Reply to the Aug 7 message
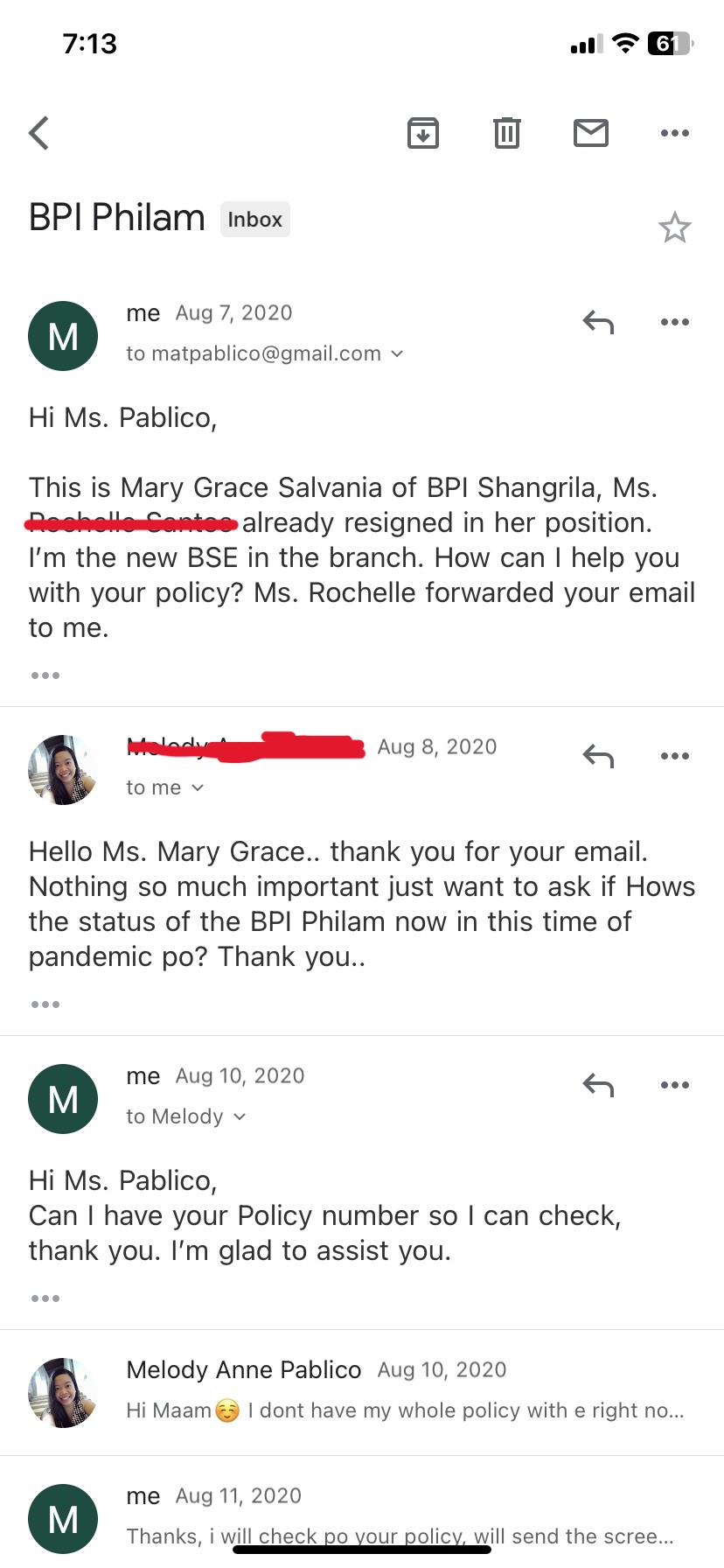Screen dimensions: 724x1568 pos(599,323)
